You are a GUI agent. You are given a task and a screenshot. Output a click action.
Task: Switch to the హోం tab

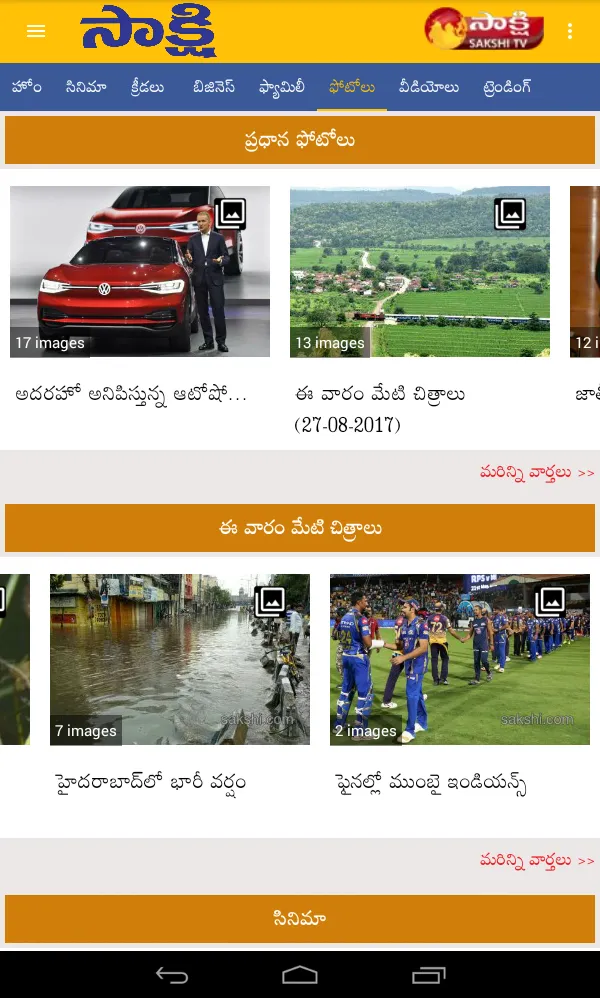point(27,87)
